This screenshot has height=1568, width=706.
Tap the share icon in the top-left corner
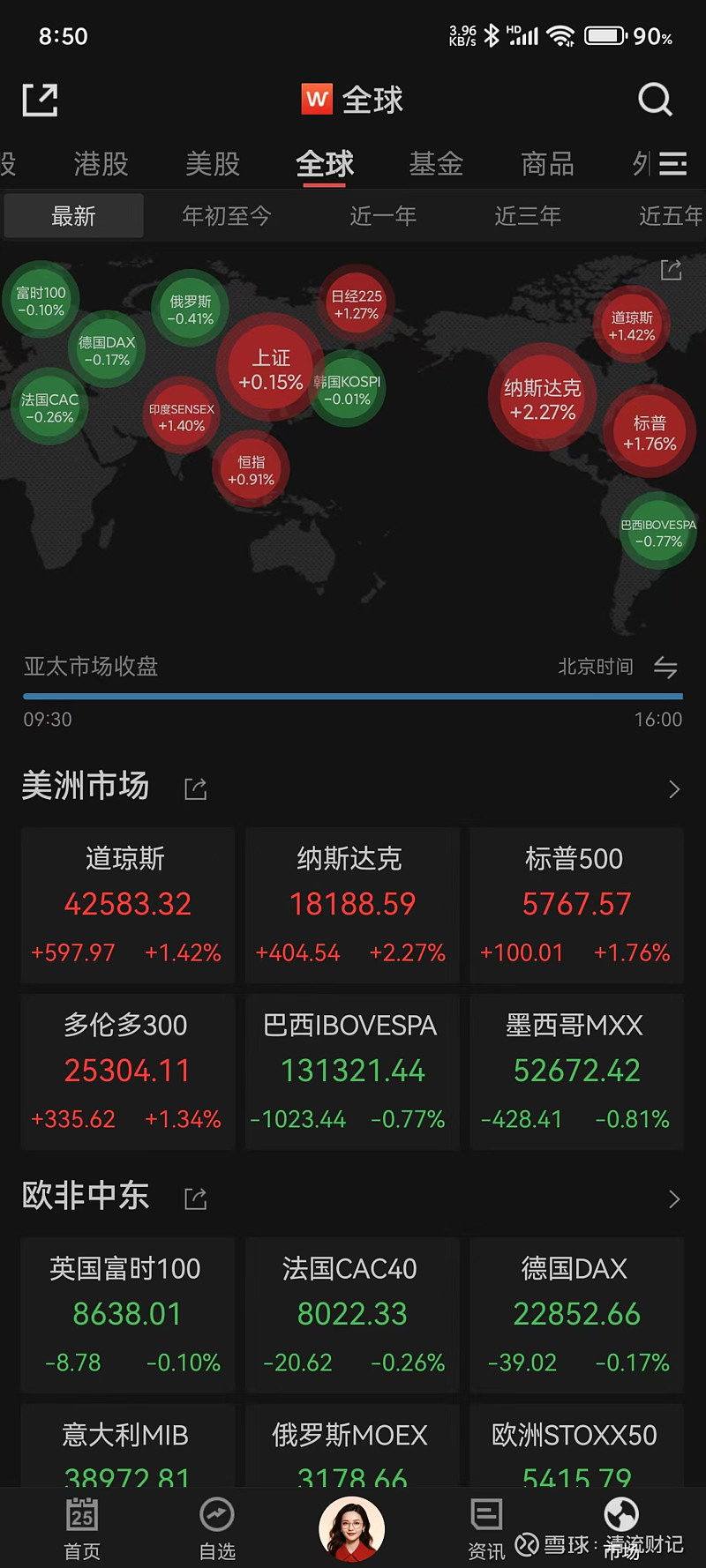coord(40,100)
